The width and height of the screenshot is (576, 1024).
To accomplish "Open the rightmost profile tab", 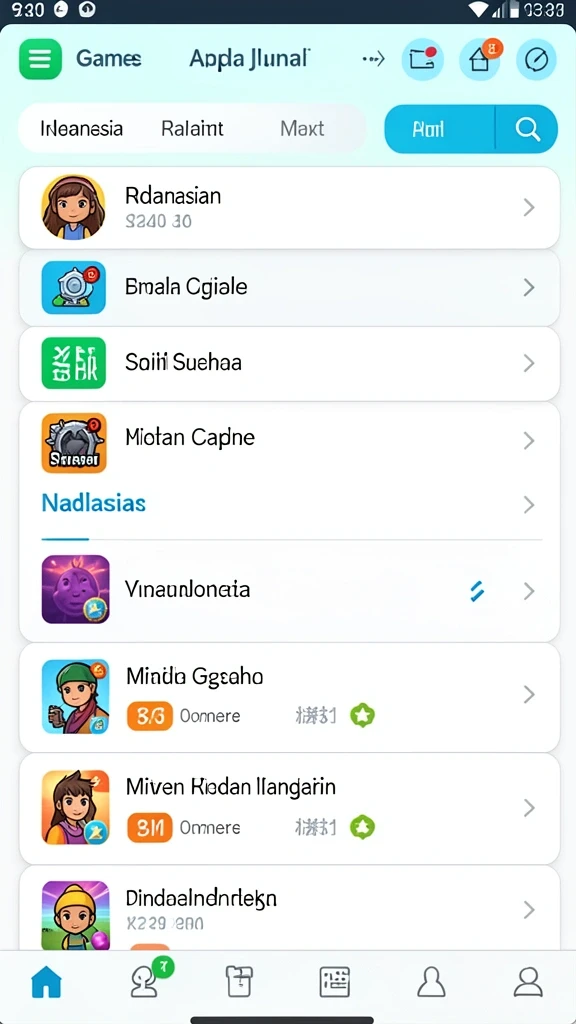I will tap(528, 982).
